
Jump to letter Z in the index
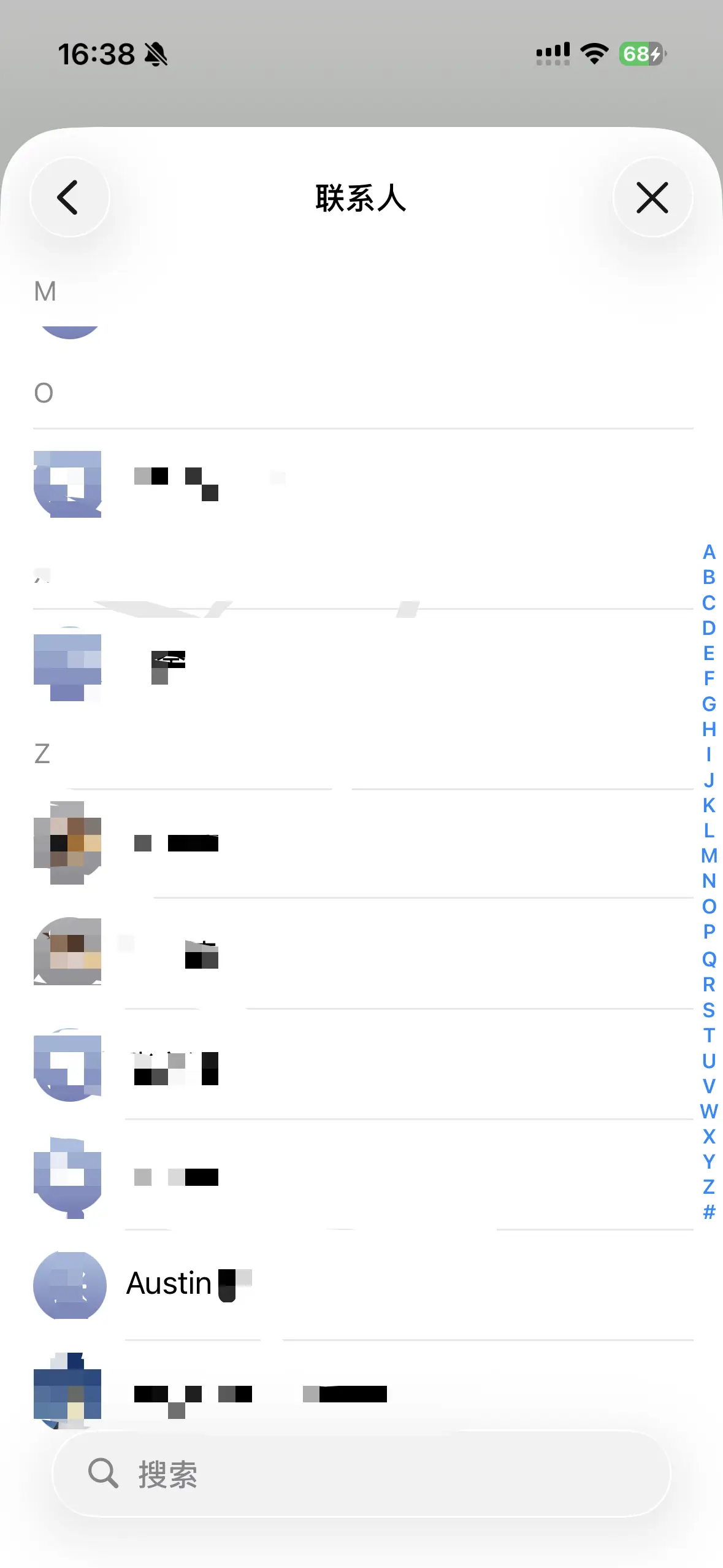click(x=709, y=1187)
